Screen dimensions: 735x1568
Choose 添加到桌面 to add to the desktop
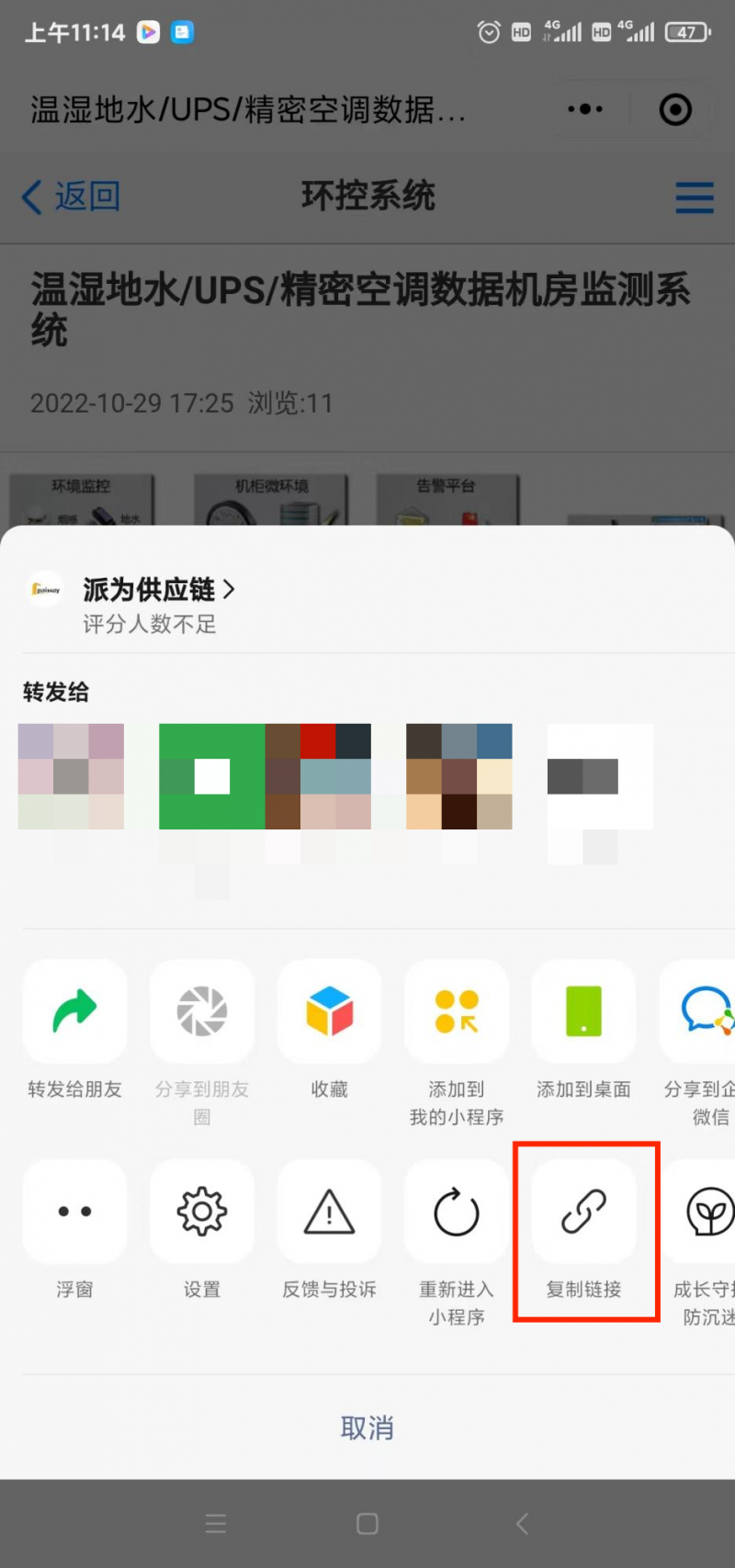point(583,1011)
